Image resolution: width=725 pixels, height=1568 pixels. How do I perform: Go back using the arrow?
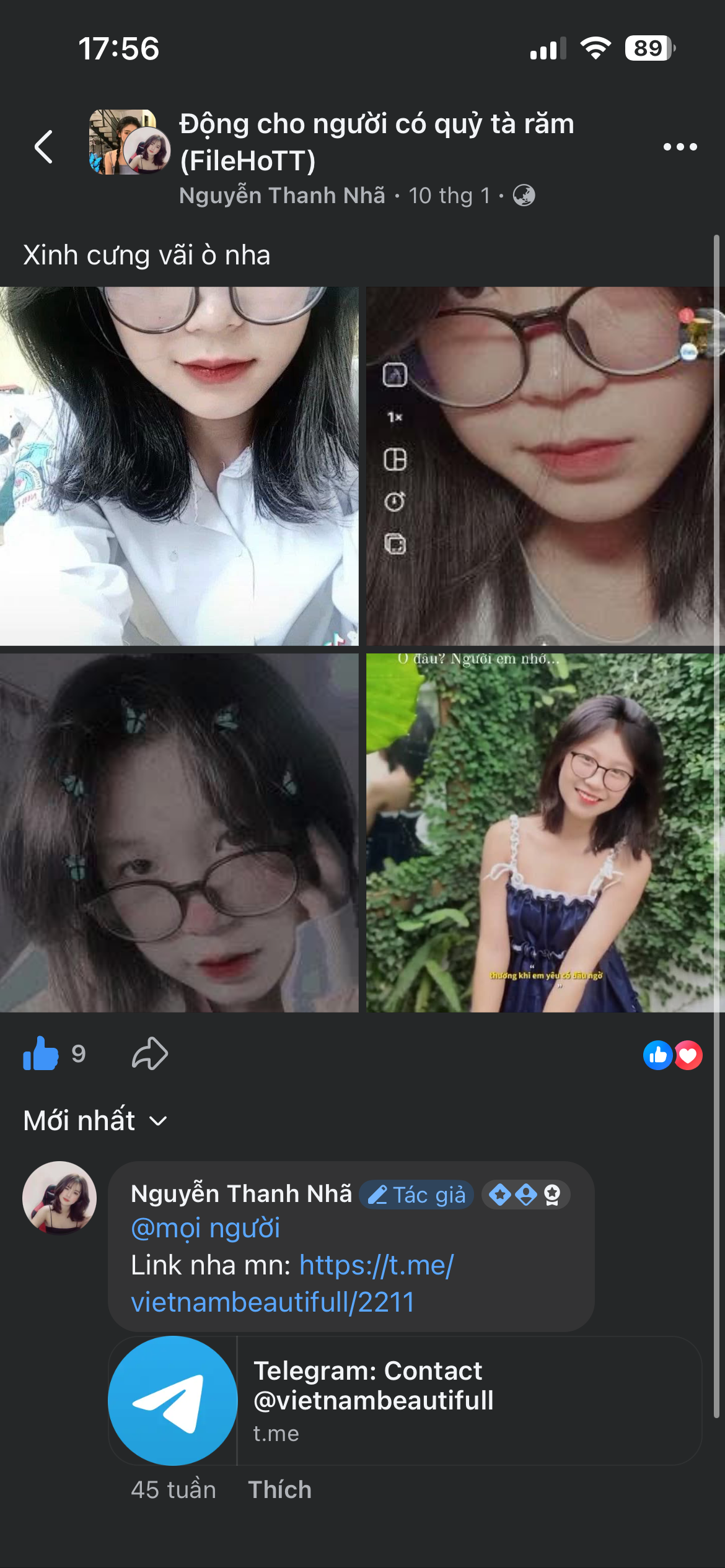pyautogui.click(x=43, y=147)
